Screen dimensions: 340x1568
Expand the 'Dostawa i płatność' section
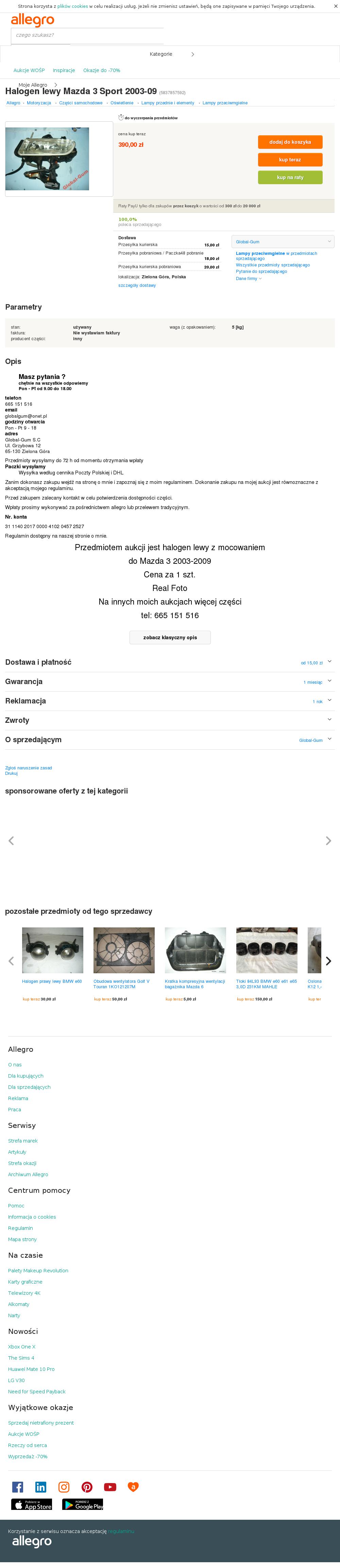tap(169, 662)
